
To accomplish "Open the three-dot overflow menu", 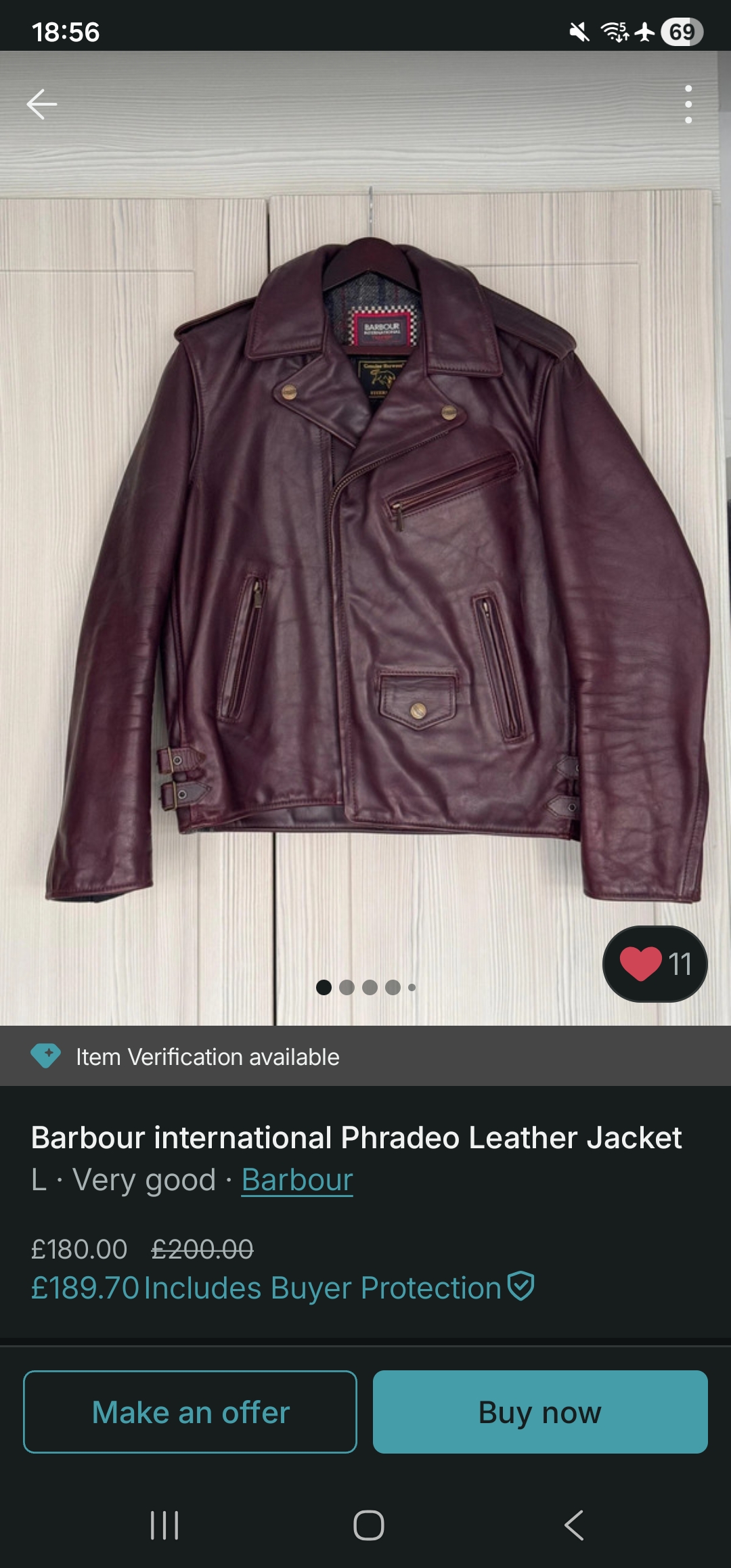I will pyautogui.click(x=688, y=104).
